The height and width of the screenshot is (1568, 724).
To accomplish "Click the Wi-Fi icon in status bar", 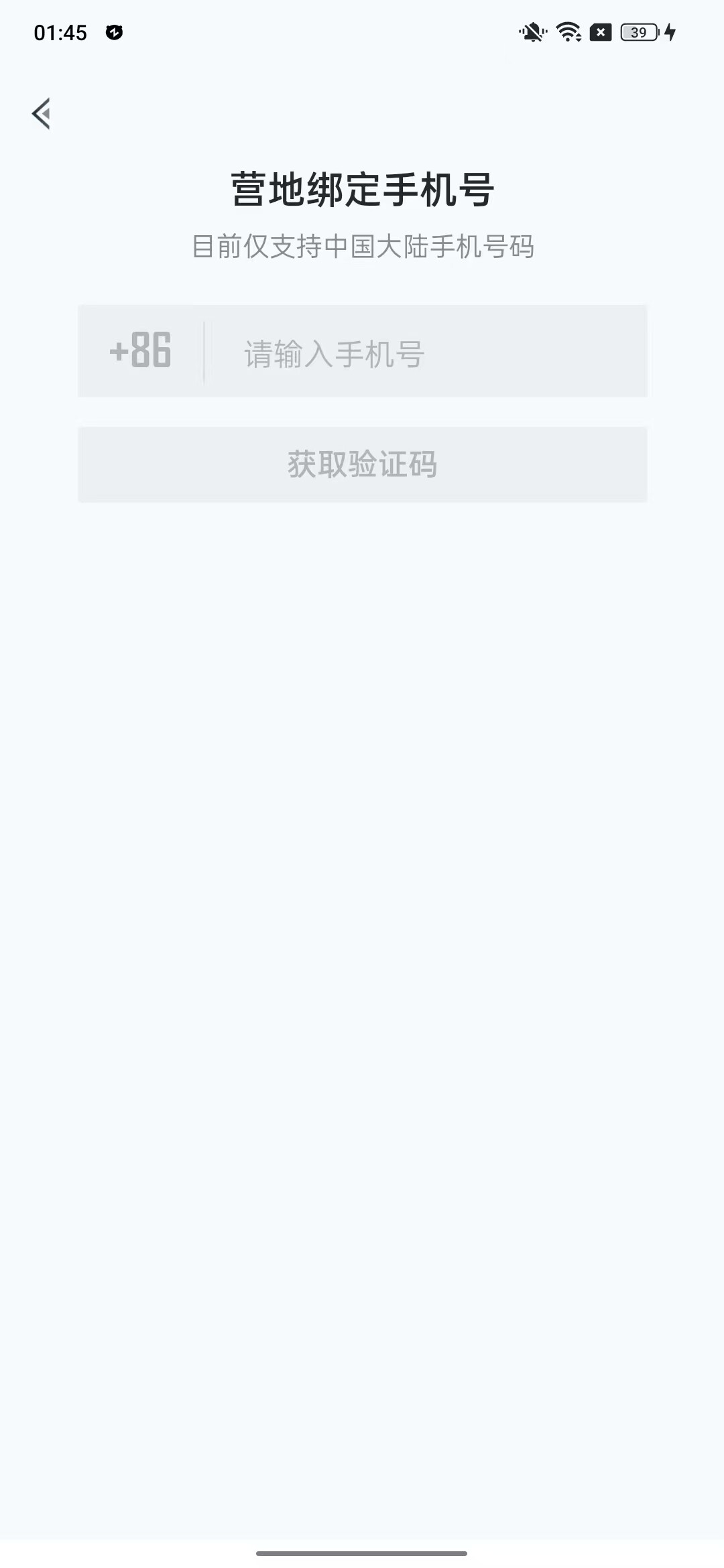I will pyautogui.click(x=567, y=32).
